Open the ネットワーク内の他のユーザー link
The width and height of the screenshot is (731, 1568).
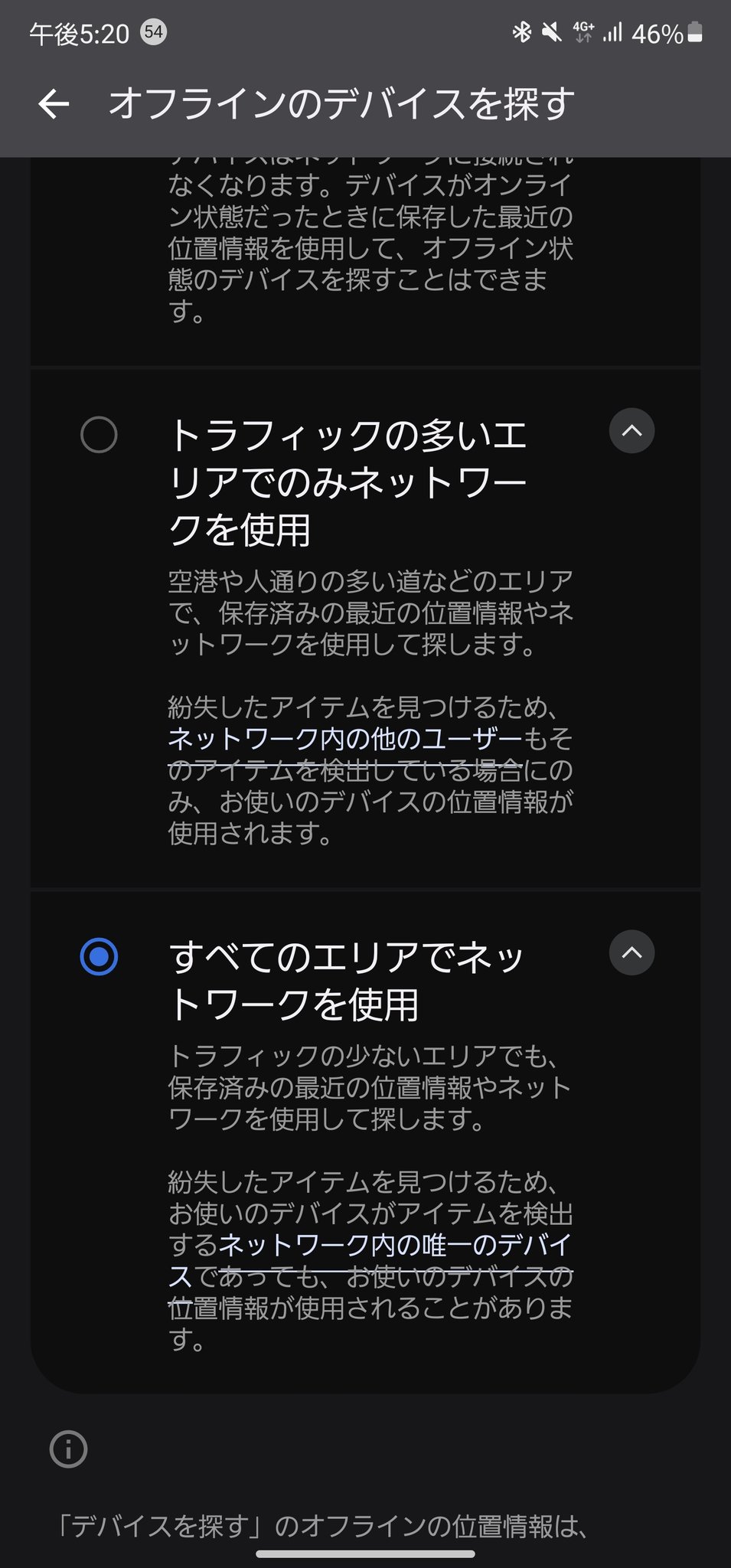pos(344,739)
